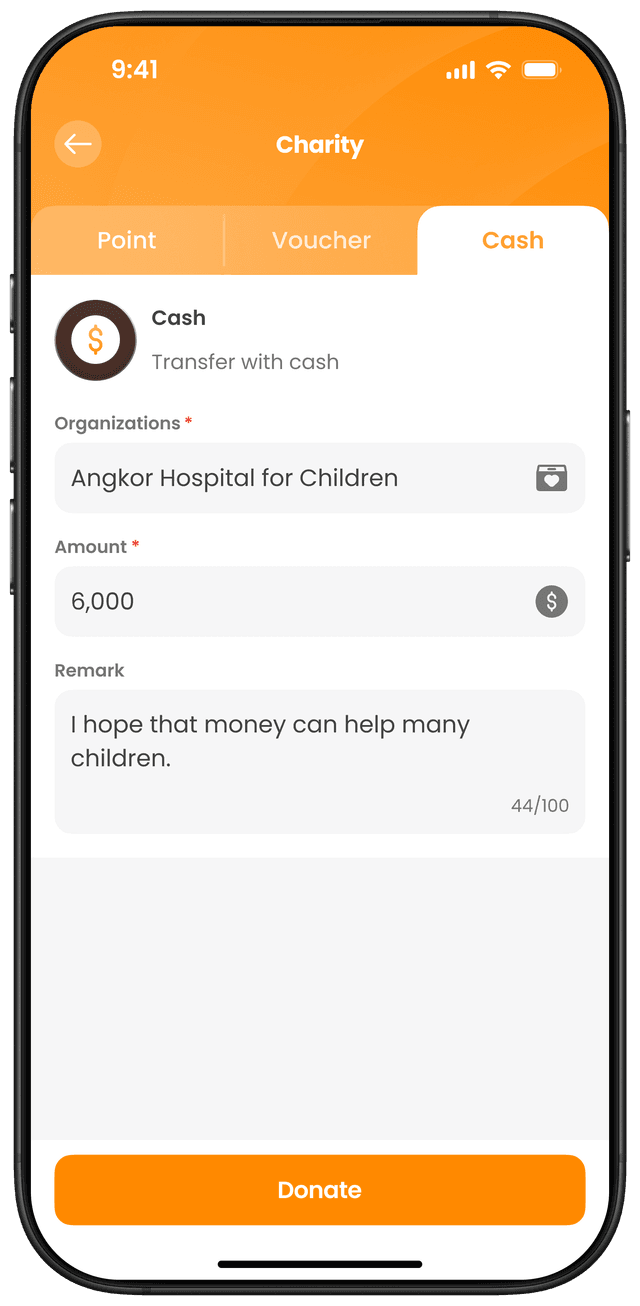Tap the Donate button
The image size is (640, 1306).
tap(319, 1190)
